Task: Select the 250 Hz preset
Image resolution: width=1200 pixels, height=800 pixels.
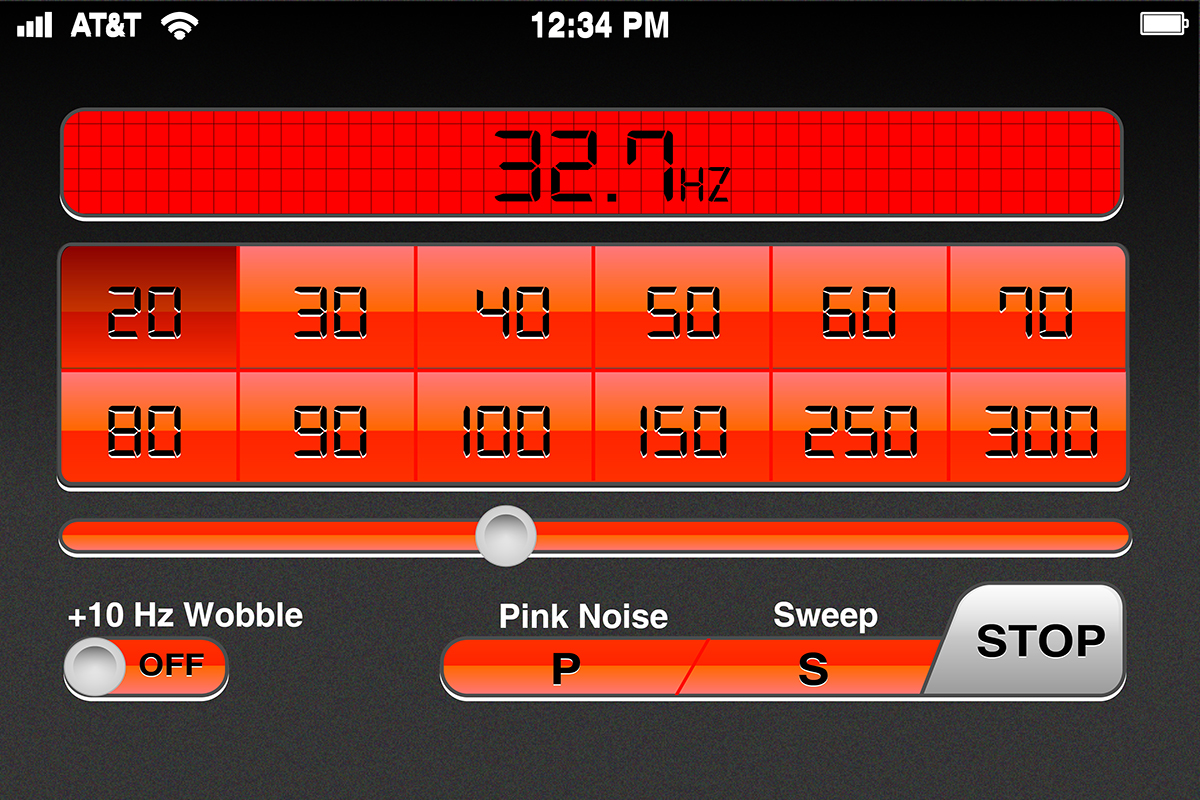Action: pyautogui.click(x=860, y=428)
